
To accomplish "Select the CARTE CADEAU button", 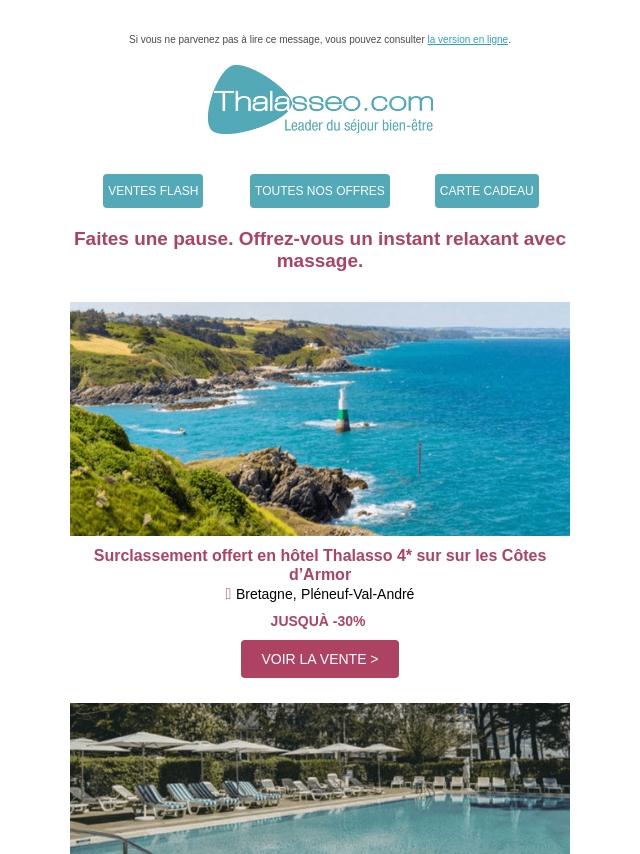I will click(x=486, y=191).
